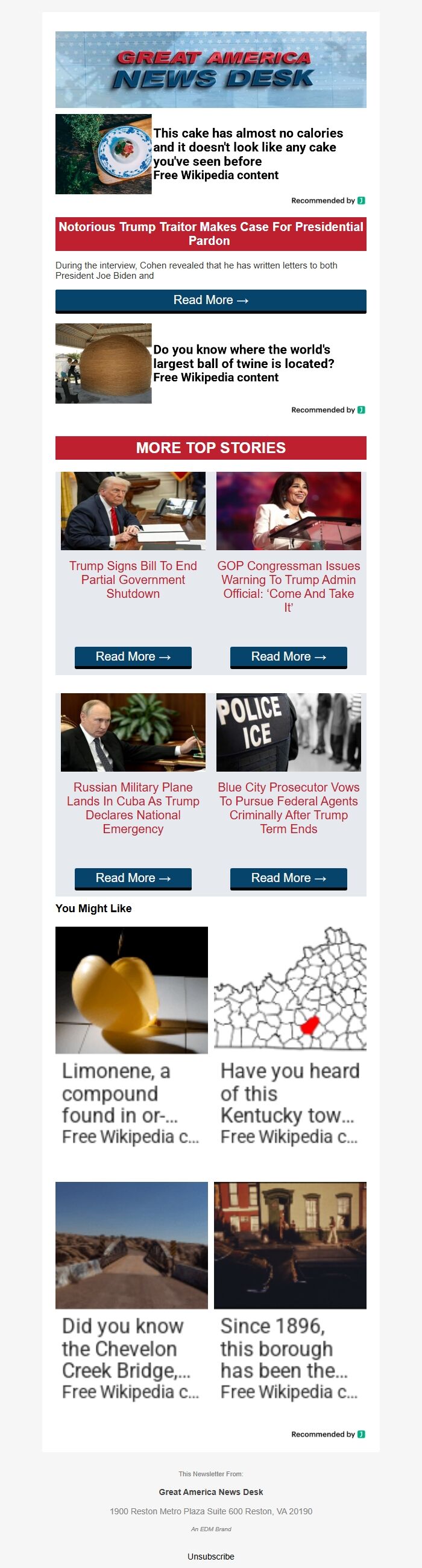Tap the Great America News Desk banner
This screenshot has width=422, height=1568.
coord(210,69)
